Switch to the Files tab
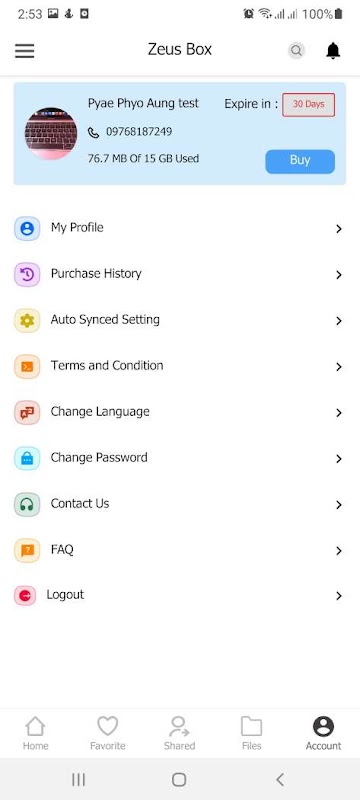The height and width of the screenshot is (800, 360). 251,733
